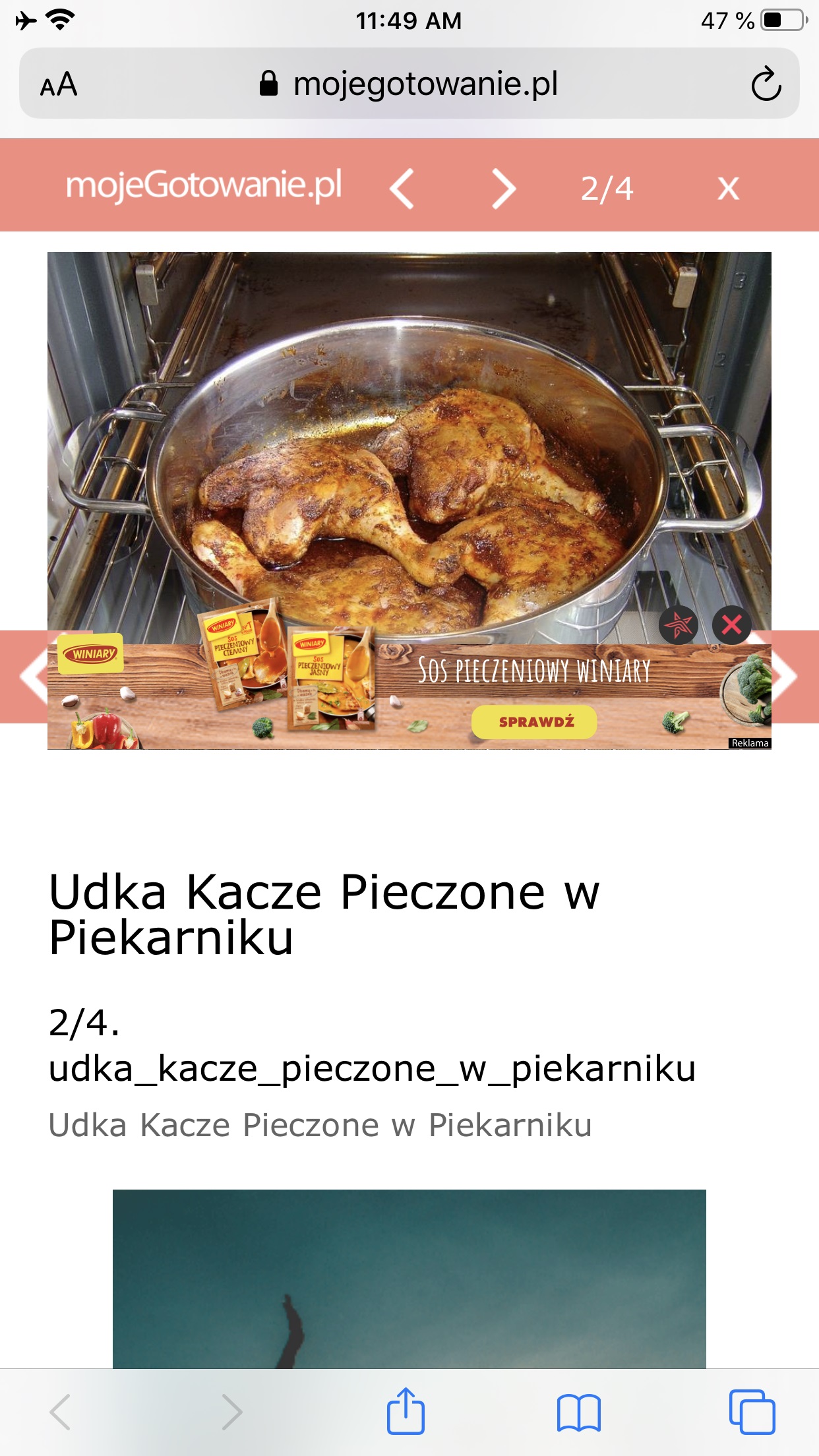
Task: Go to the previous gallery photo in header
Action: 402,189
